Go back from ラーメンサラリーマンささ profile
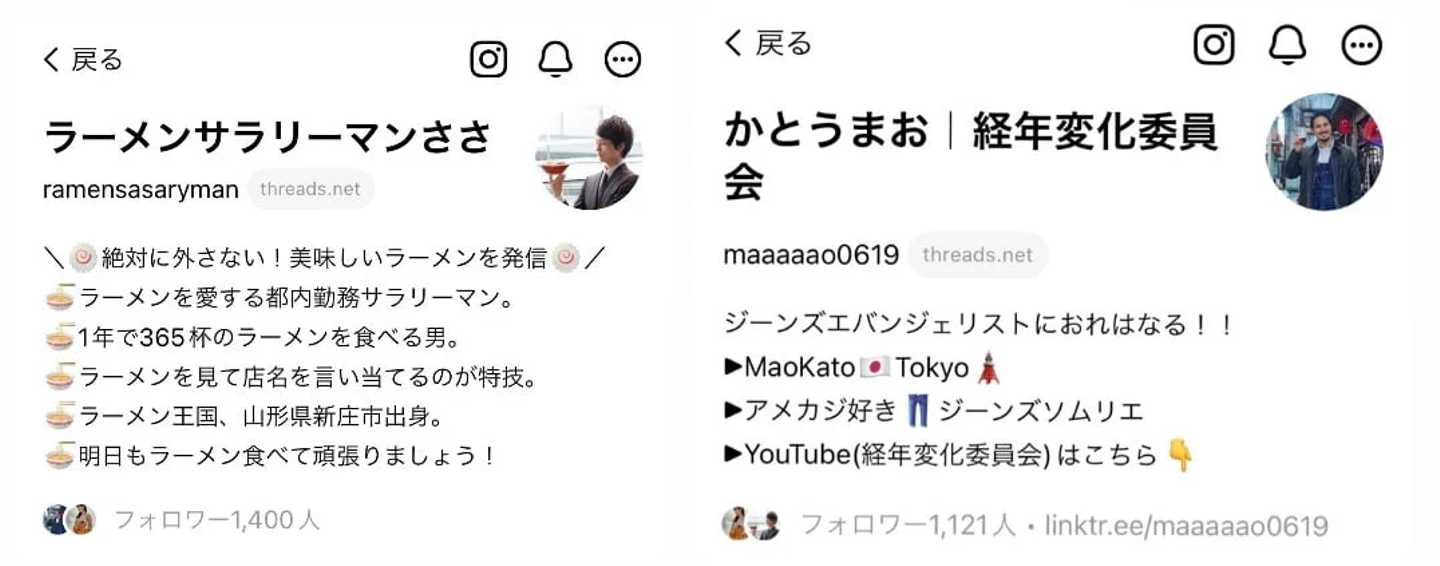 [x=82, y=60]
